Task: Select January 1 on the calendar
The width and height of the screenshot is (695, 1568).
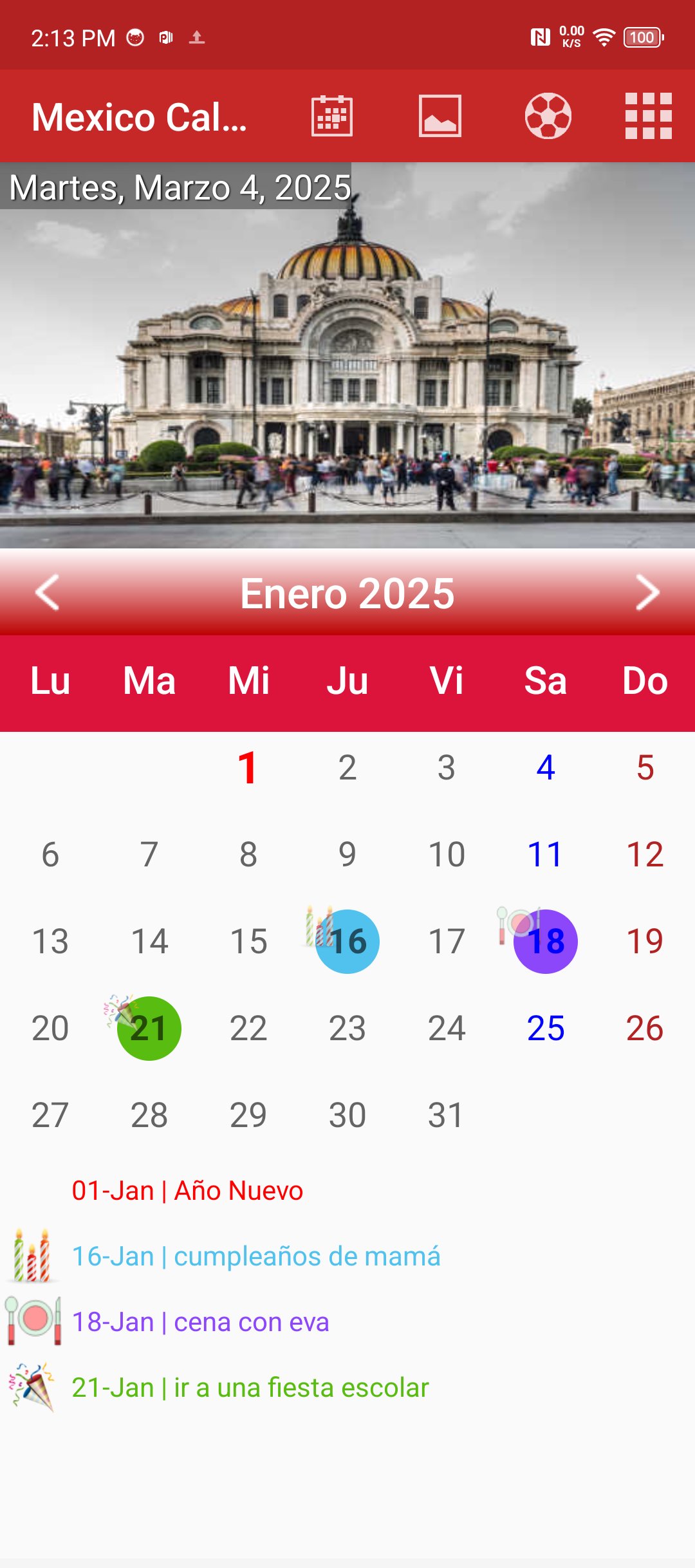Action: click(x=248, y=767)
